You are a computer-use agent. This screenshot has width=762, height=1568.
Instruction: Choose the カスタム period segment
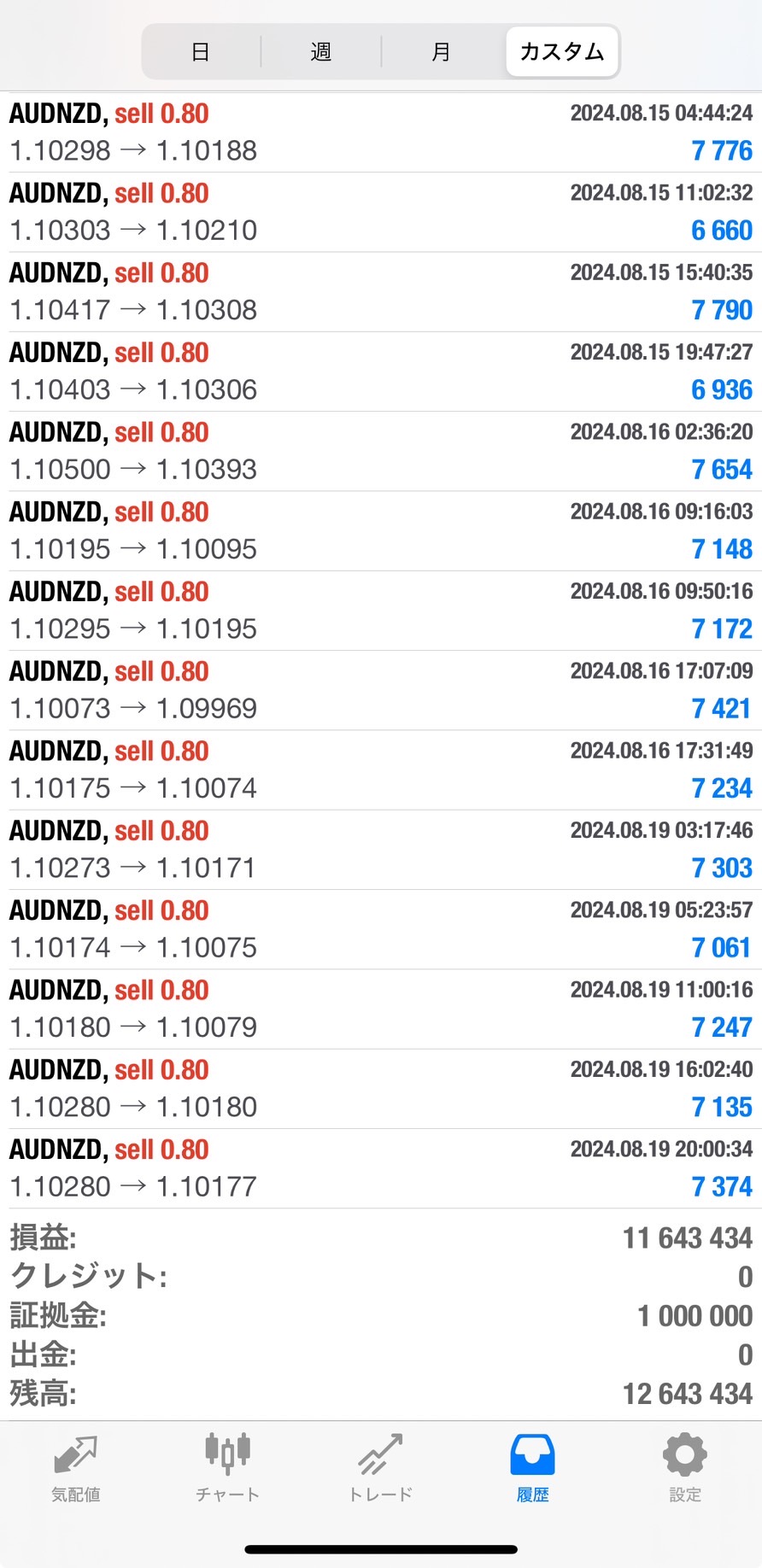pos(561,52)
